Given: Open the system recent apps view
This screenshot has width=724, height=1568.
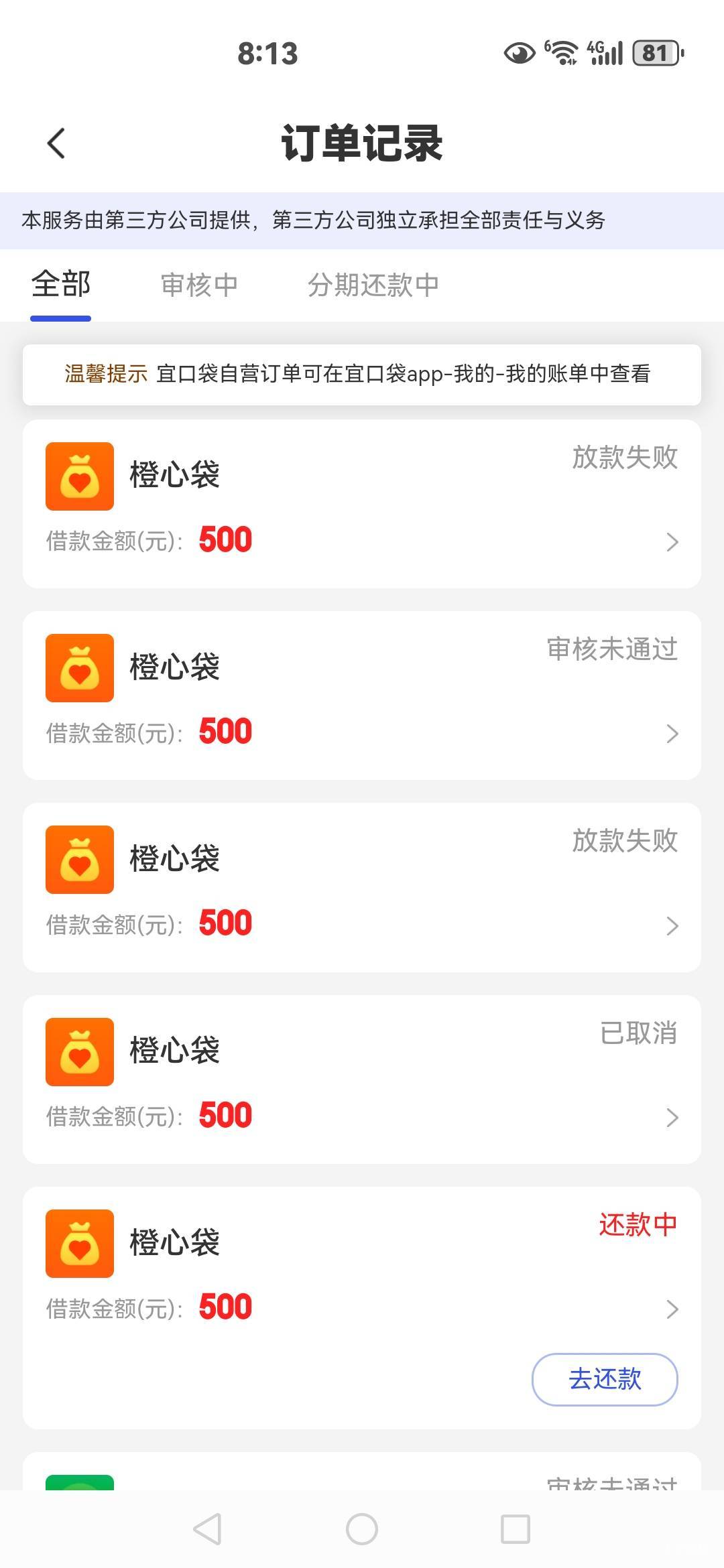Looking at the screenshot, I should pyautogui.click(x=516, y=1529).
